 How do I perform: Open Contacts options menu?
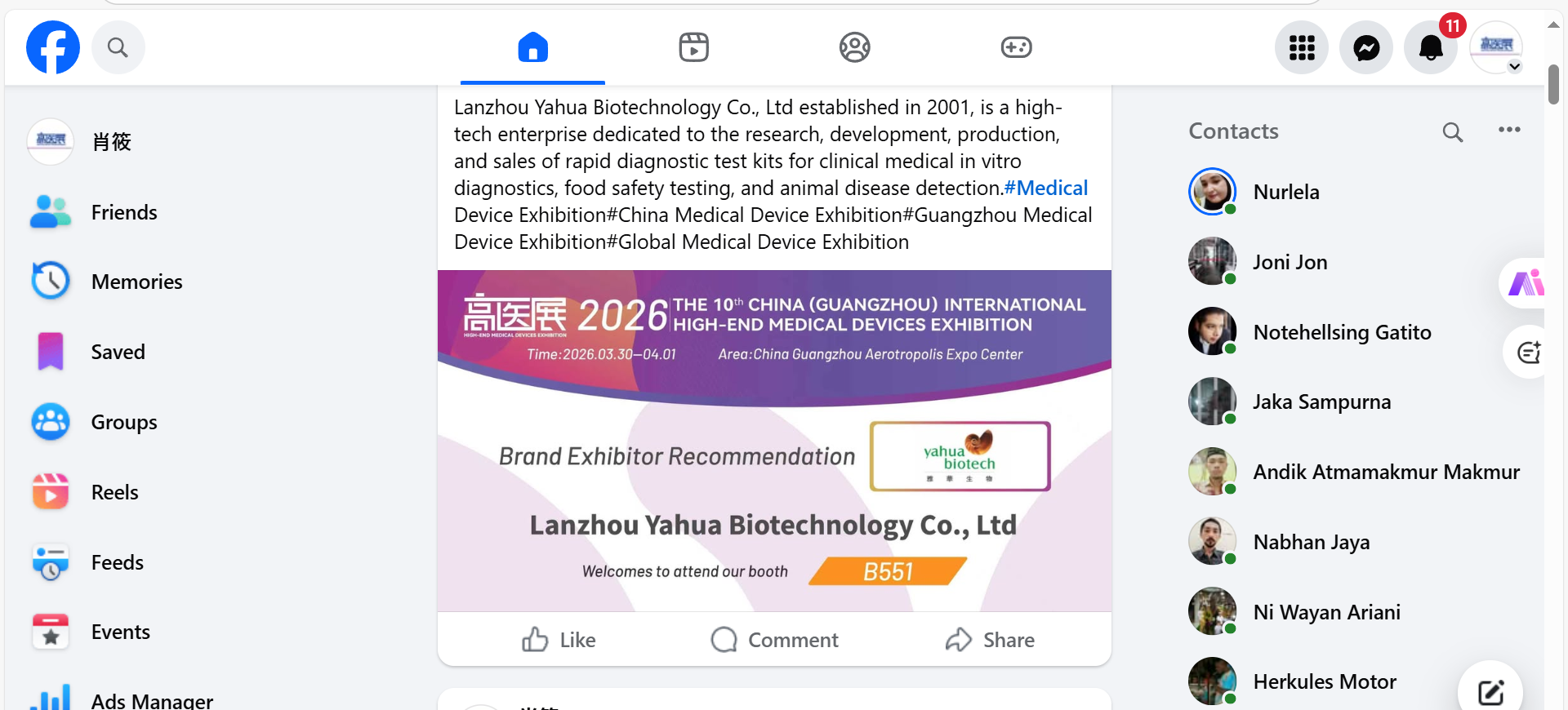(1509, 131)
